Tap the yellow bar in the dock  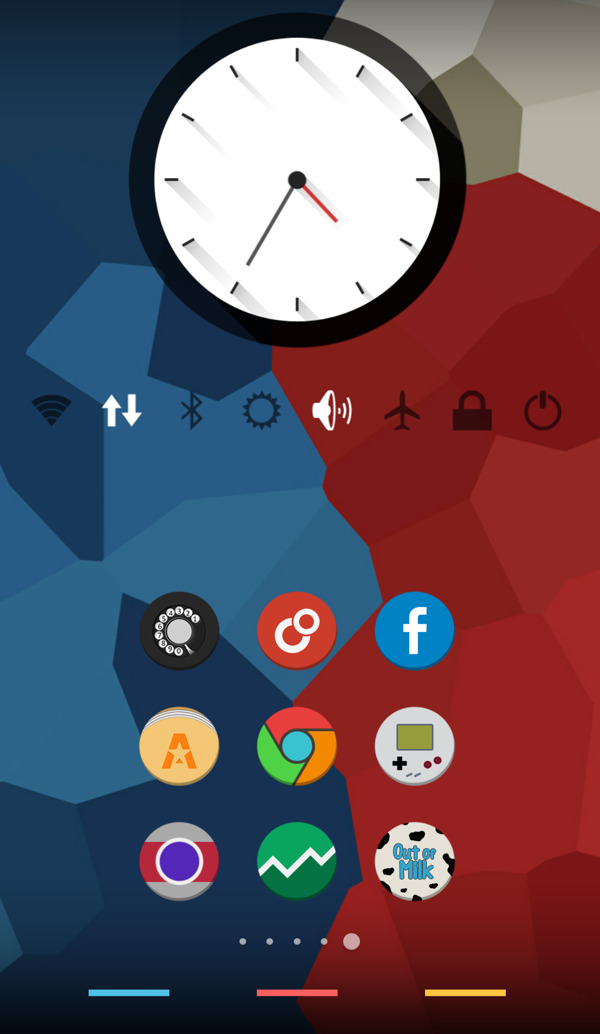465,993
